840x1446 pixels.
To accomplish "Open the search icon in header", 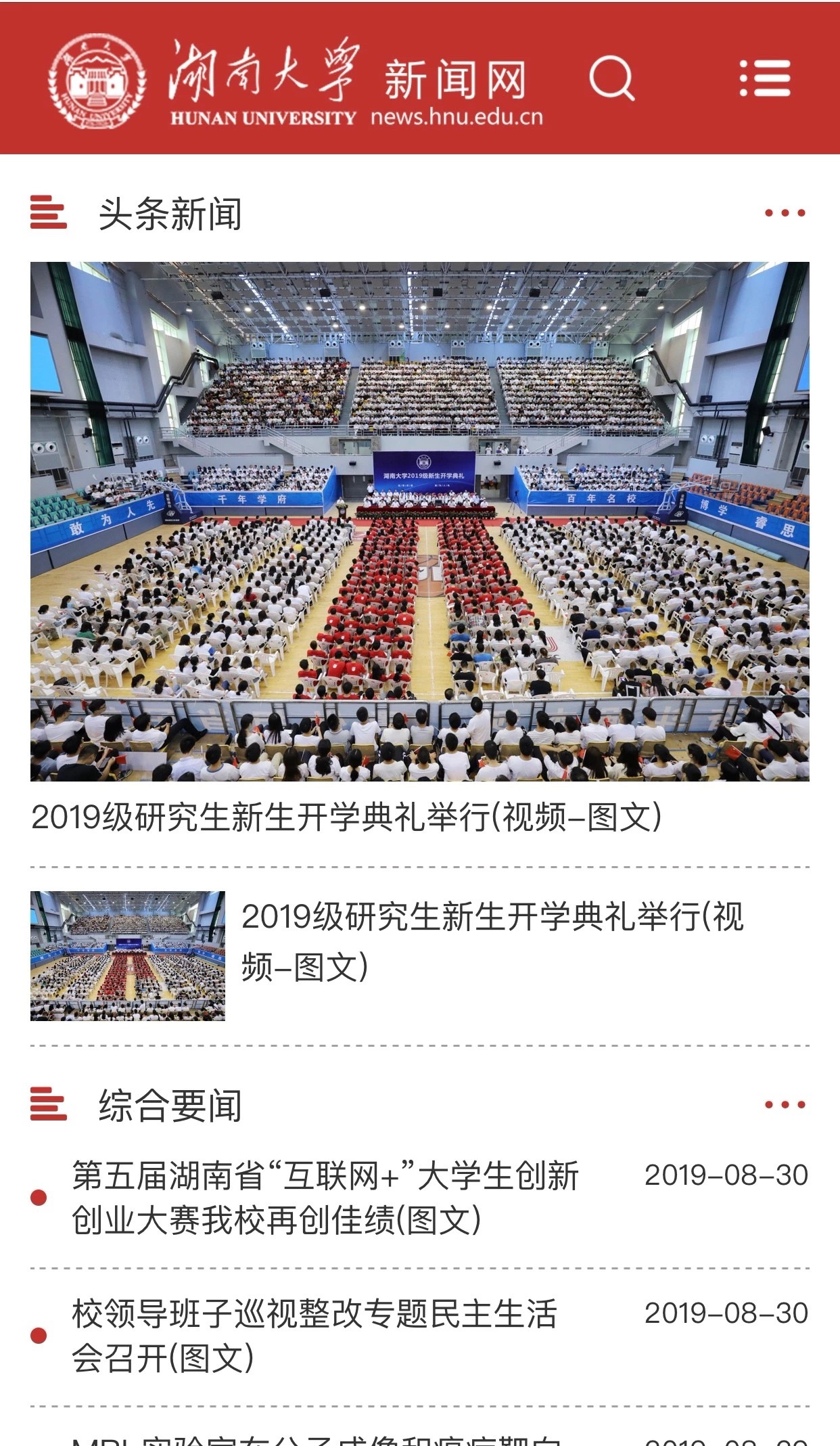I will [x=611, y=79].
